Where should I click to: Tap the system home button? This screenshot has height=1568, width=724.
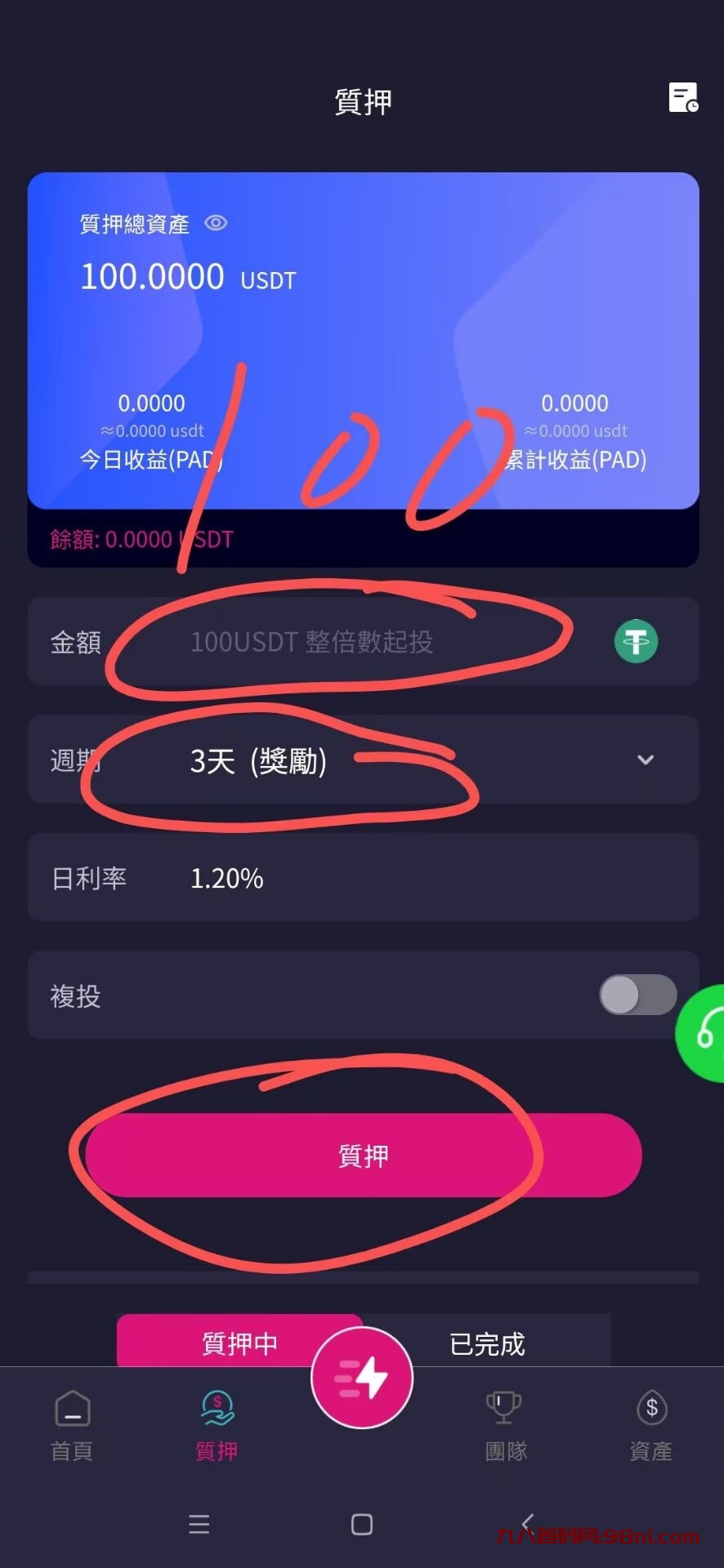pyautogui.click(x=362, y=1525)
